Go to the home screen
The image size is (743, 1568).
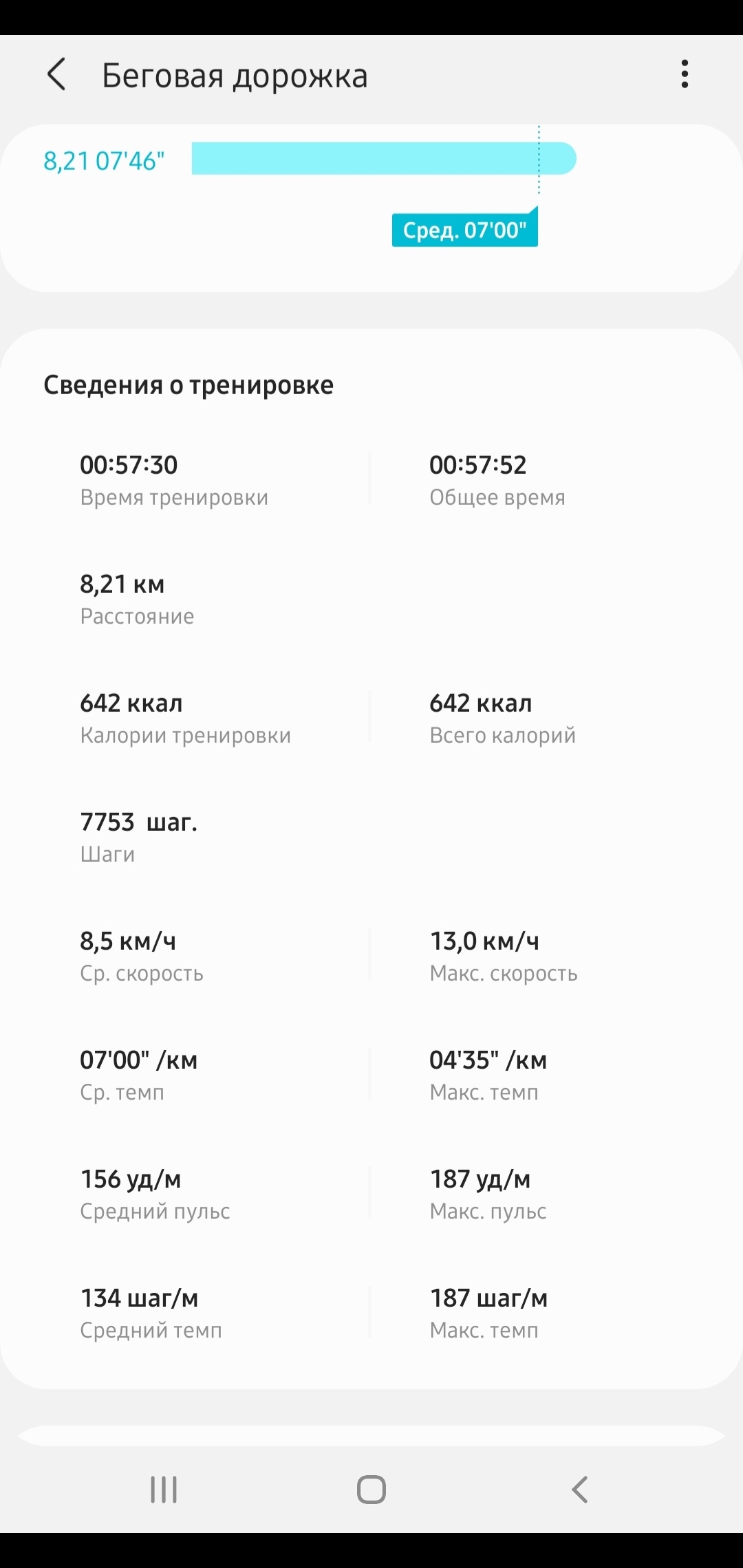pos(371,1490)
